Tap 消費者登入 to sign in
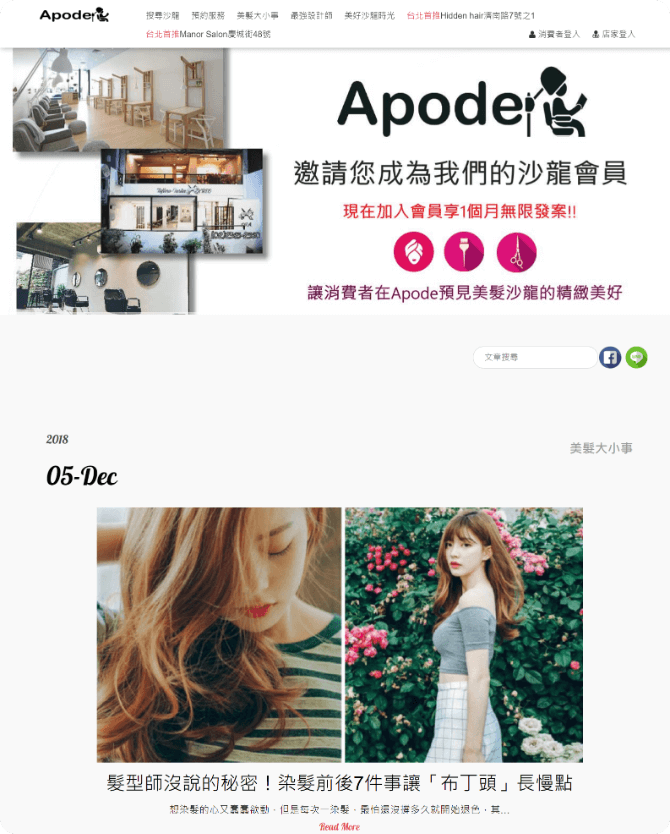This screenshot has width=670, height=834. 554,34
